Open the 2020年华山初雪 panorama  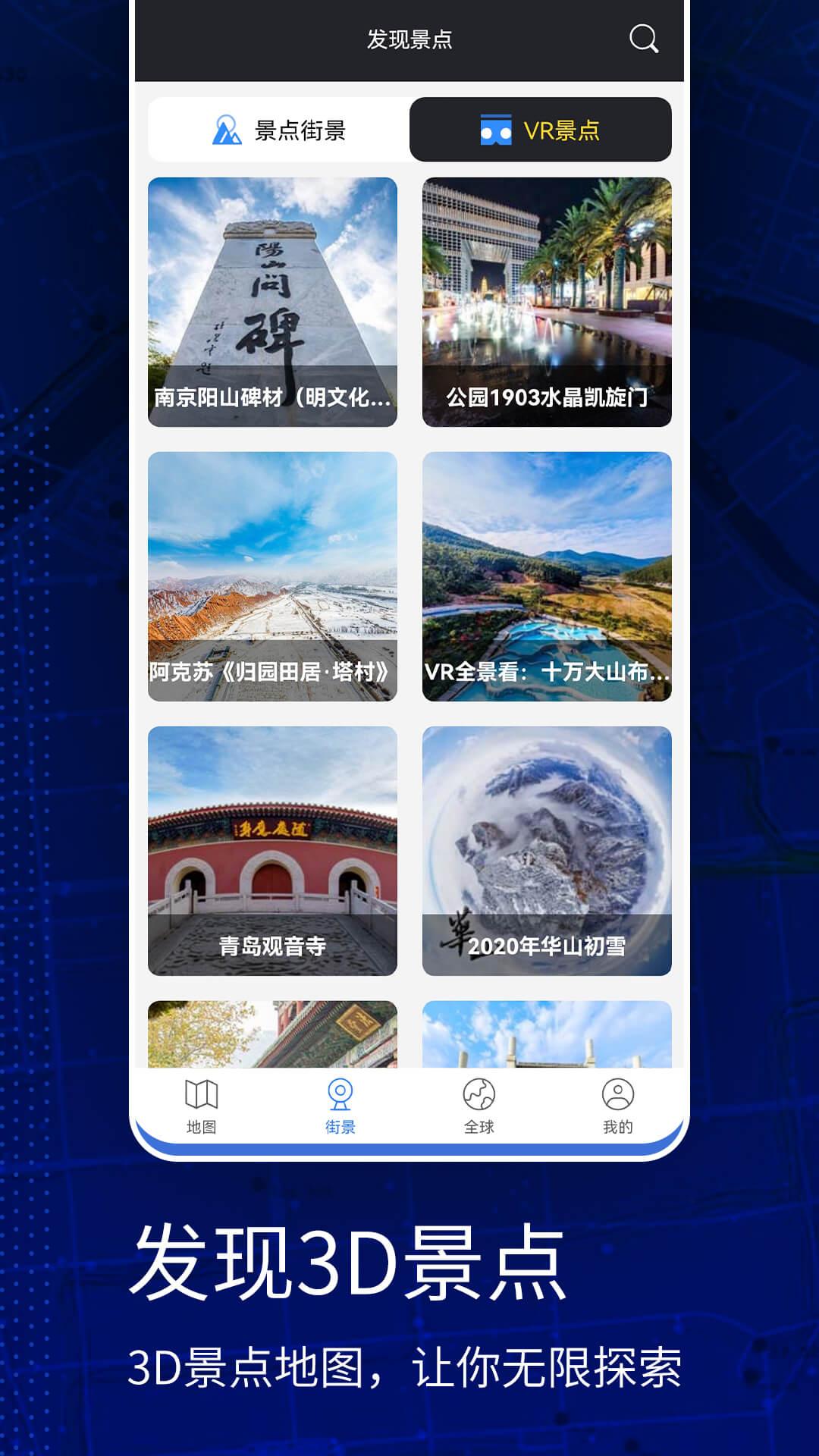546,849
